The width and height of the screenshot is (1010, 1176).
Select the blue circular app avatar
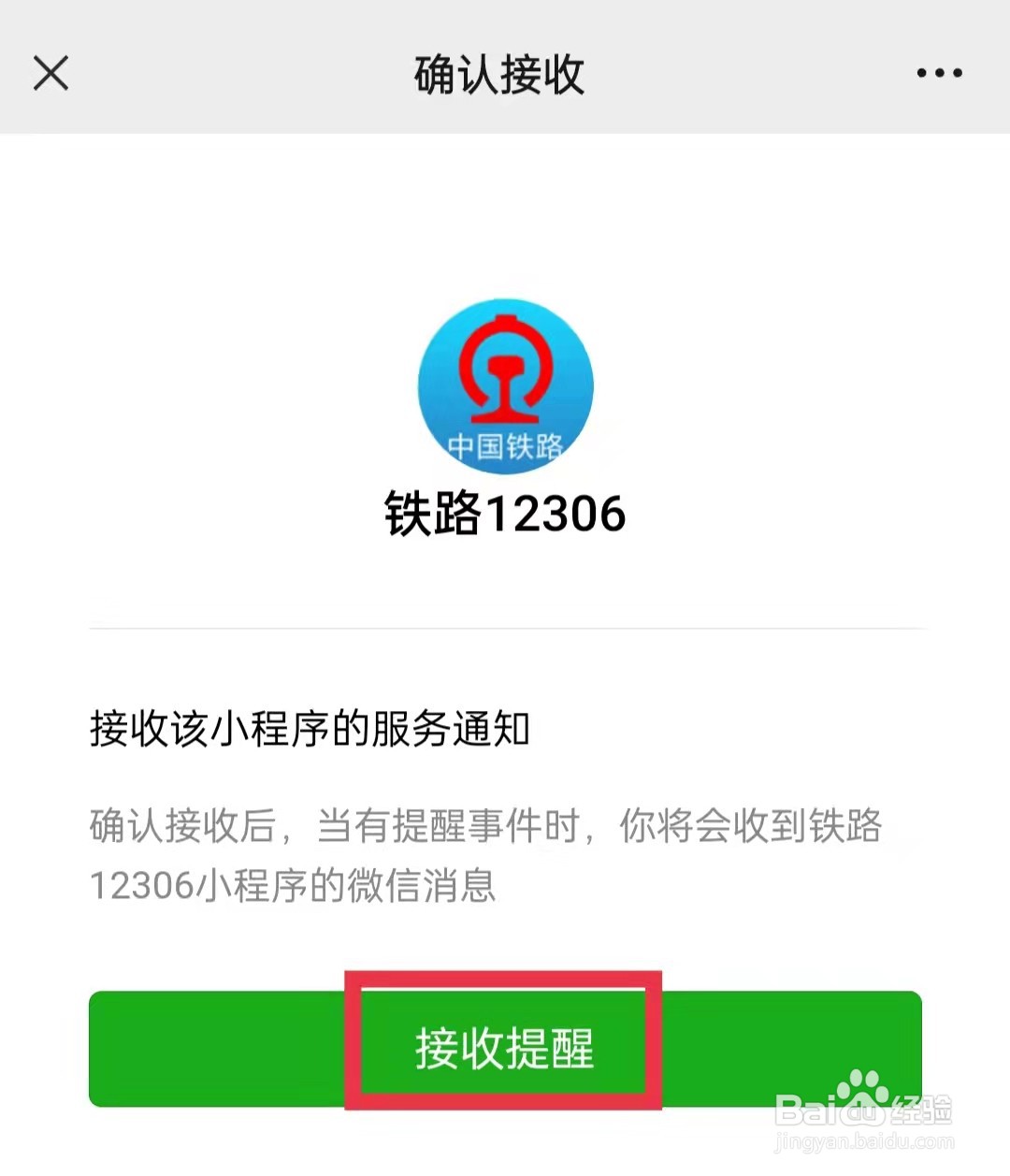coord(505,385)
